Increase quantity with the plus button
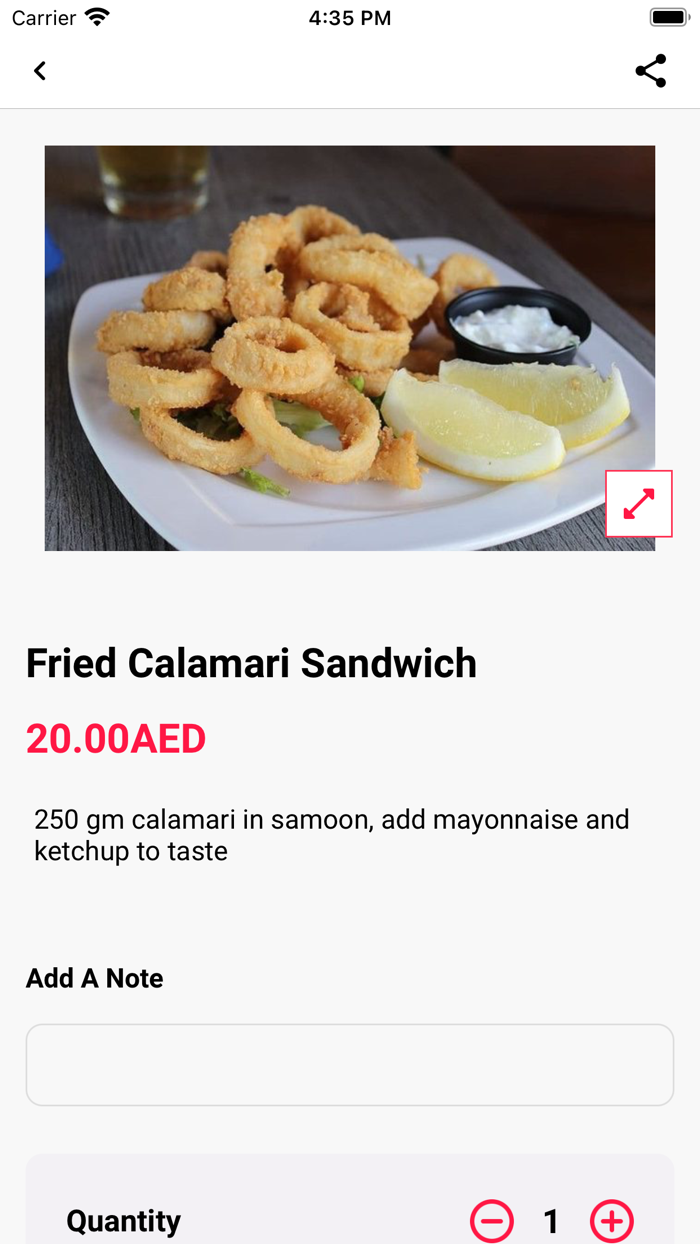700x1244 pixels. point(612,1221)
